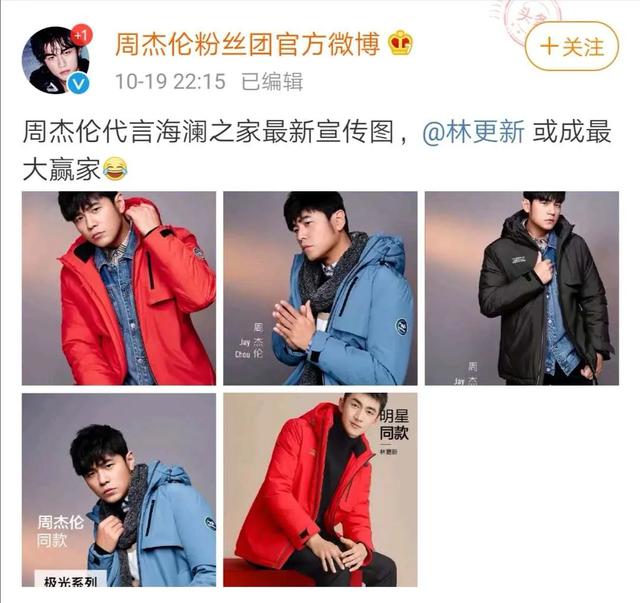
Task: Open the blue jacket with gray scarf photo
Action: (320, 288)
